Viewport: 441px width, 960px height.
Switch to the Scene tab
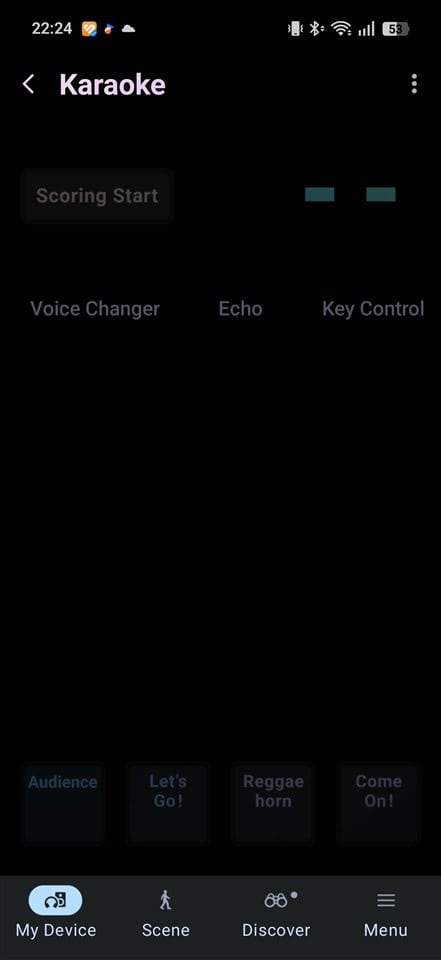(x=165, y=913)
